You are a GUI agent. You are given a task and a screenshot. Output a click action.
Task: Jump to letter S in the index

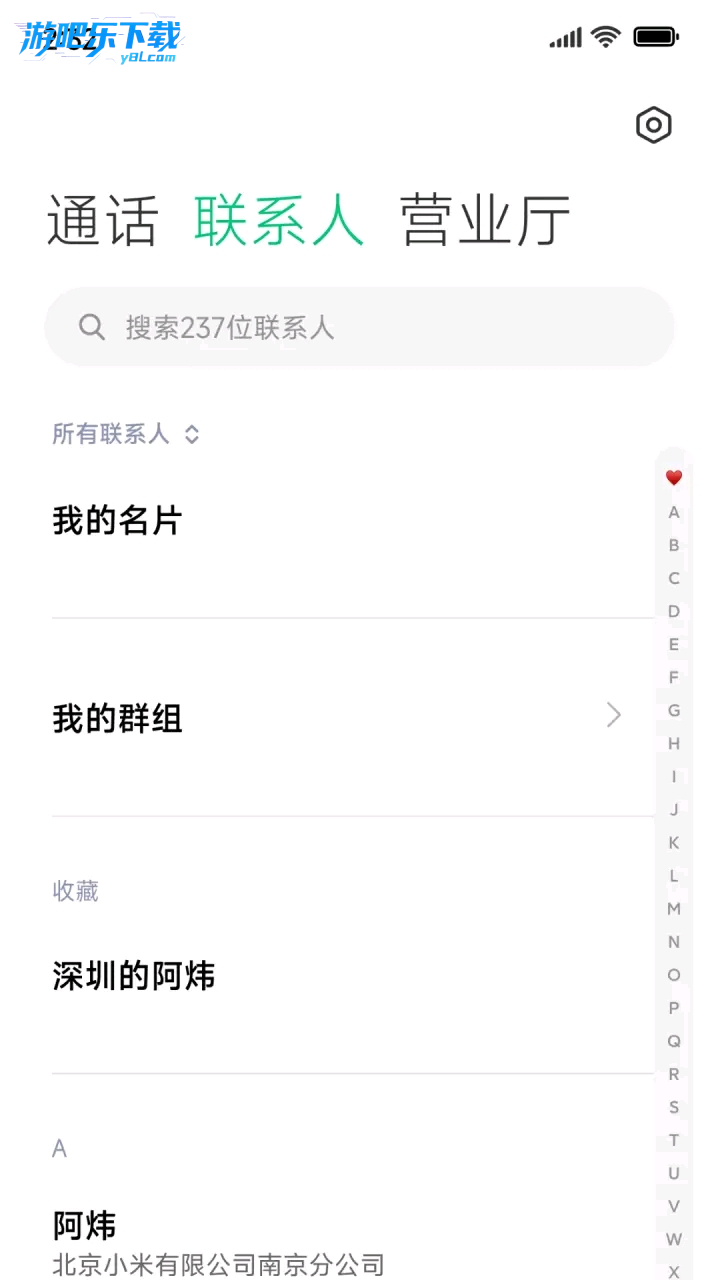point(674,1107)
